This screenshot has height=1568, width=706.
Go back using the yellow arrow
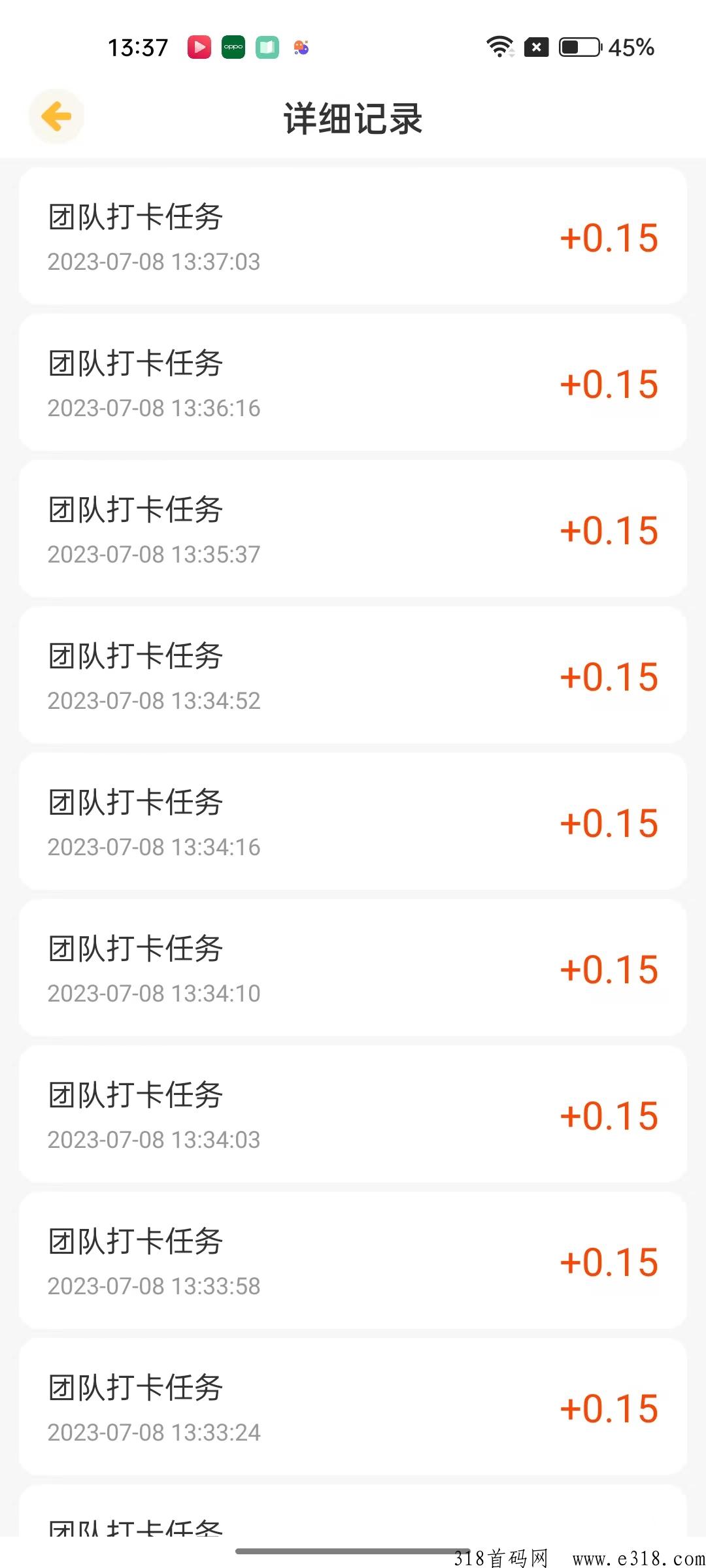point(56,117)
